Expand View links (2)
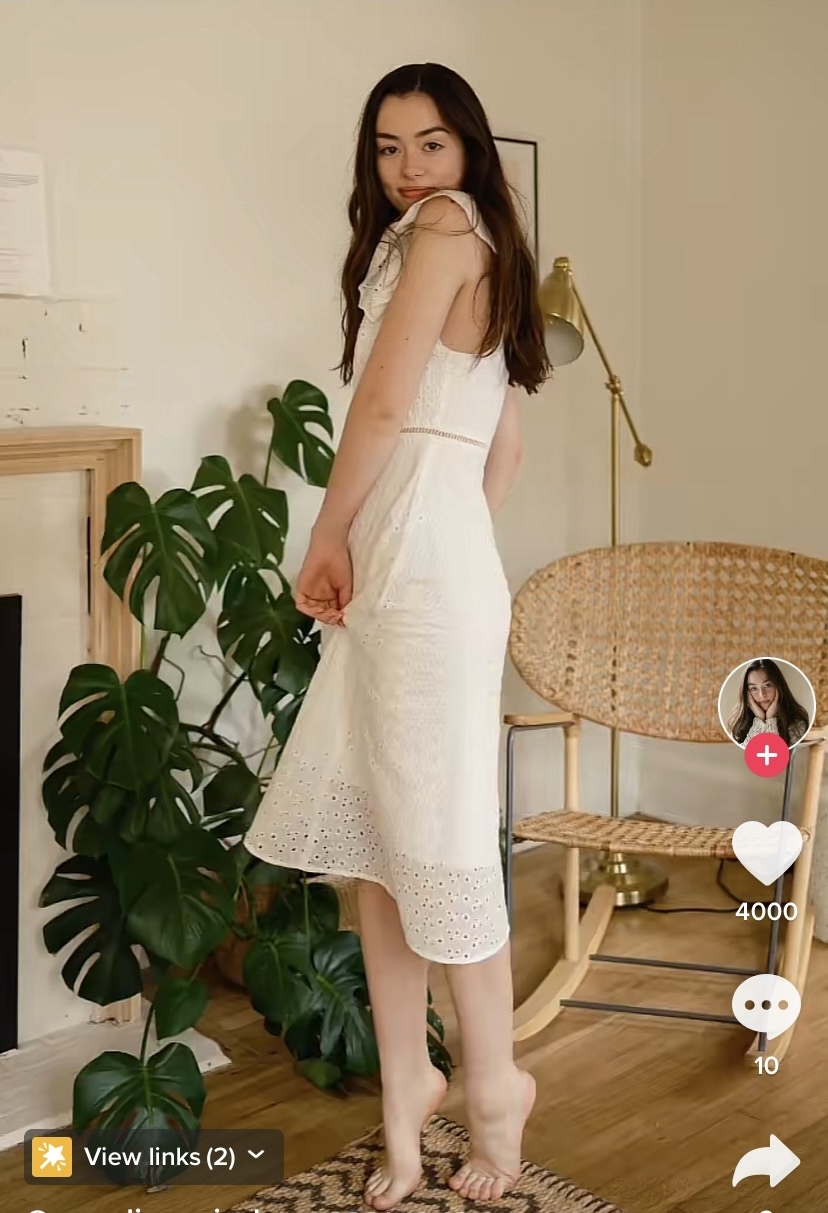 pyautogui.click(x=154, y=1157)
